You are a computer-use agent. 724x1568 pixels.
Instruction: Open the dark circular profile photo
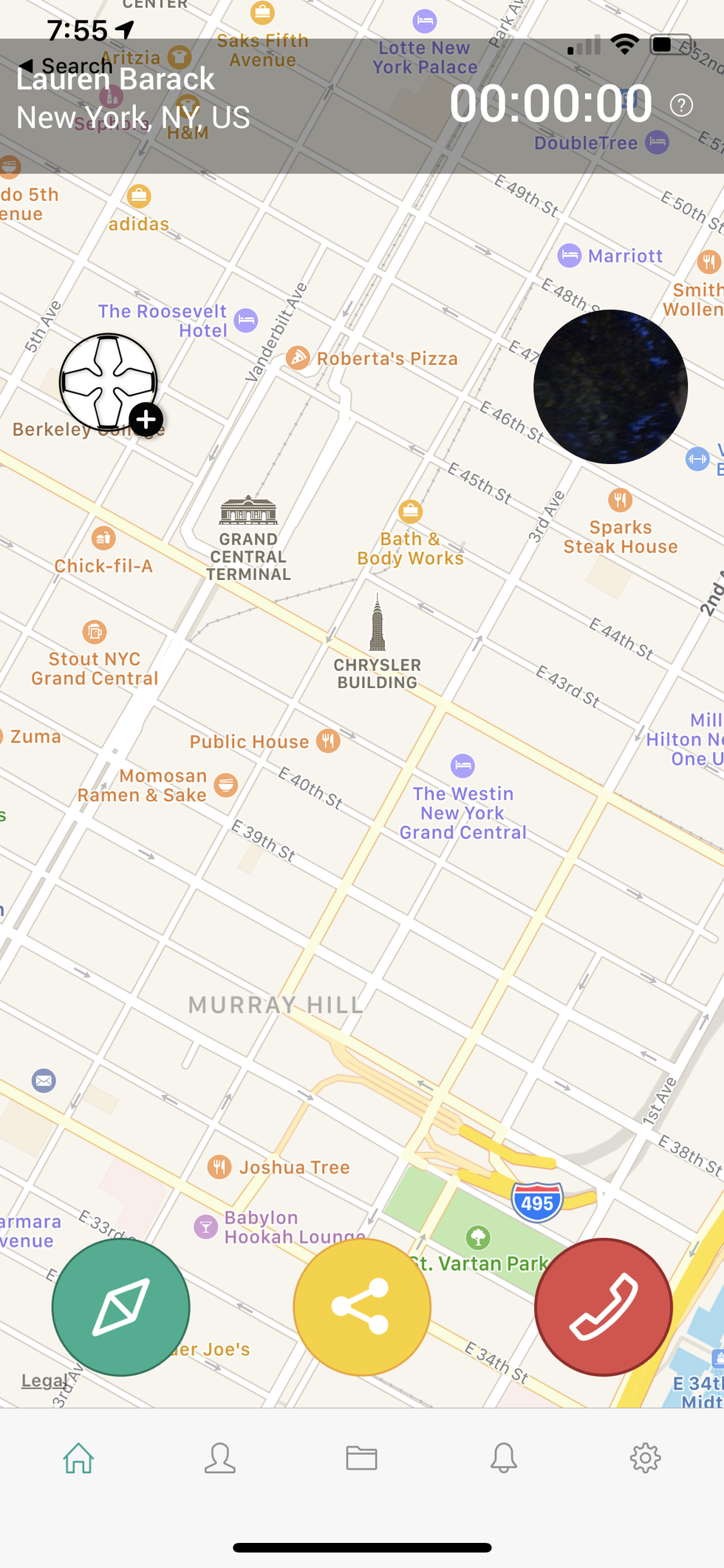[x=610, y=386]
